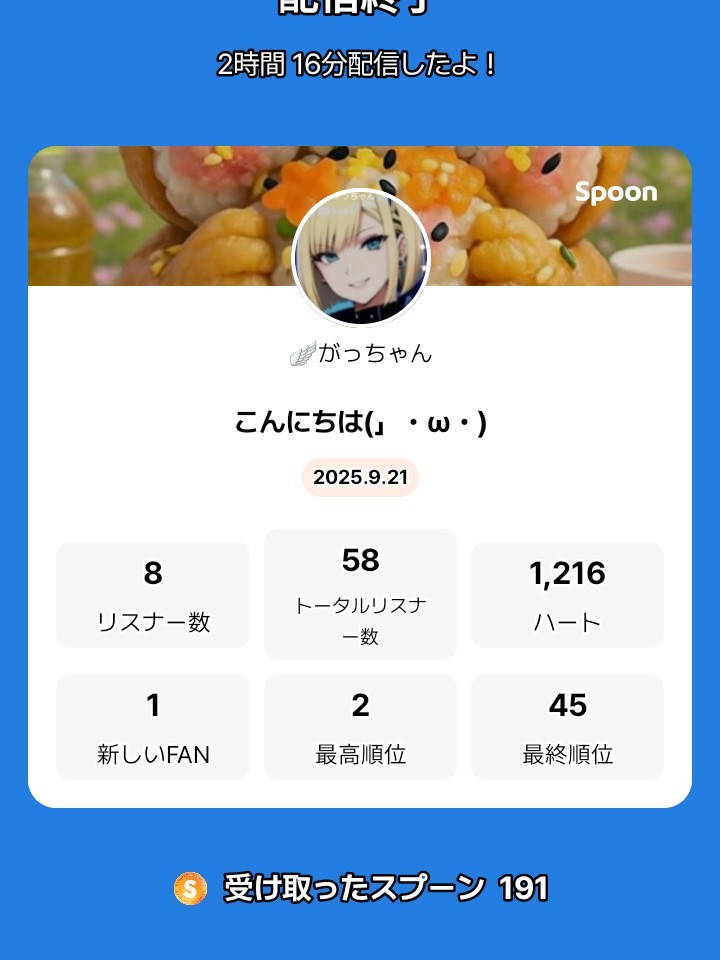Open がっちゃん's profile avatar
This screenshot has width=720, height=960.
pos(360,257)
